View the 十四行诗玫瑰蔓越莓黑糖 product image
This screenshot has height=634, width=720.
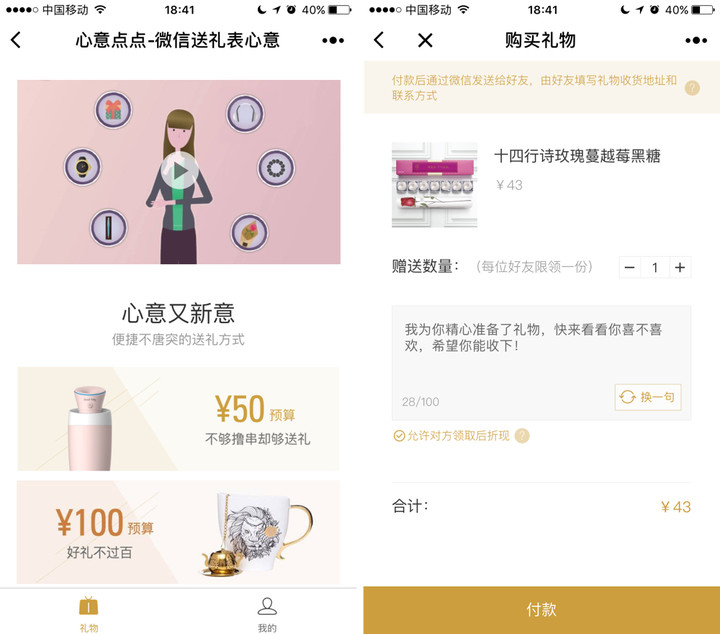[x=434, y=184]
